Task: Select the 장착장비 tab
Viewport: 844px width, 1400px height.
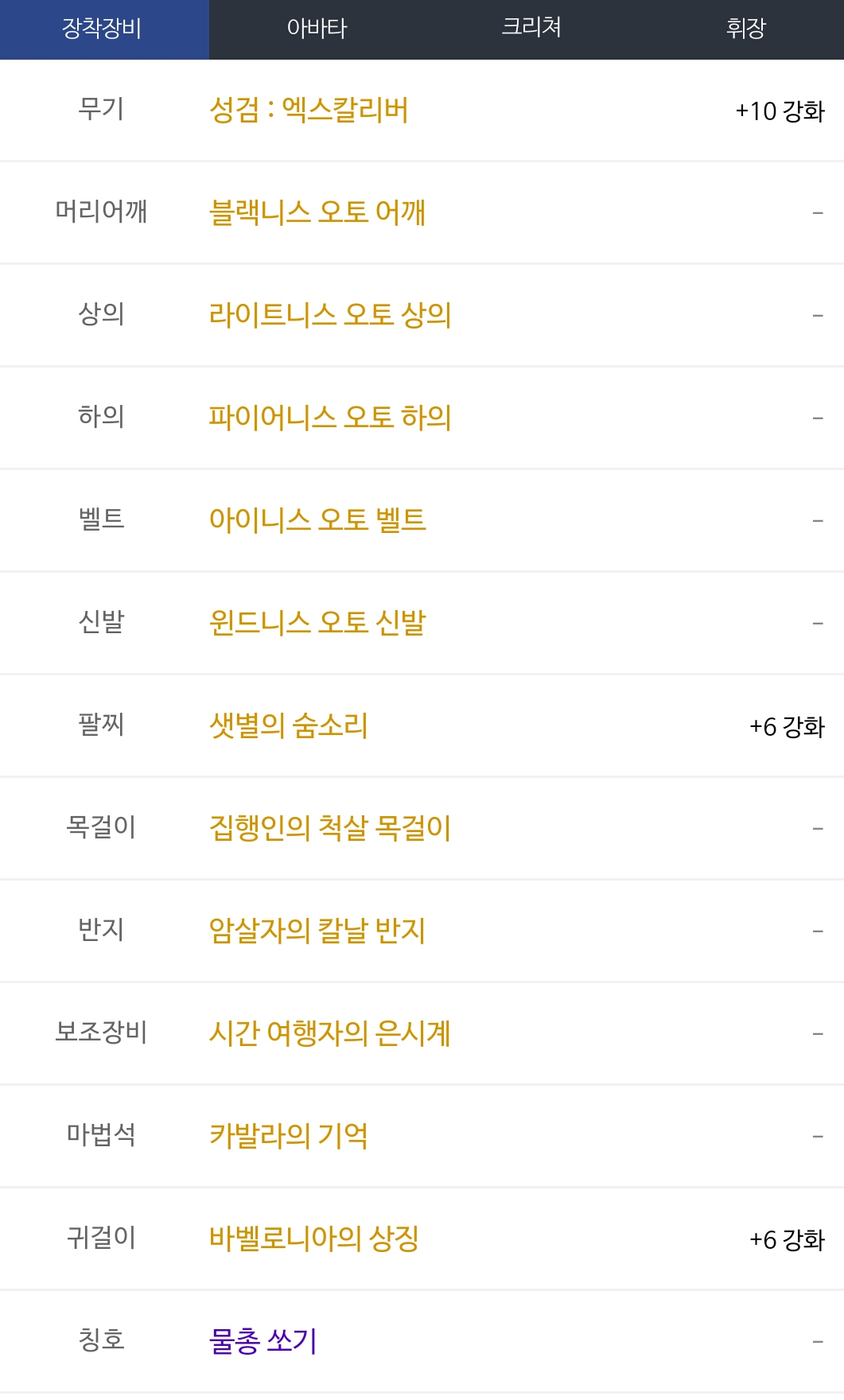Action: (103, 29)
